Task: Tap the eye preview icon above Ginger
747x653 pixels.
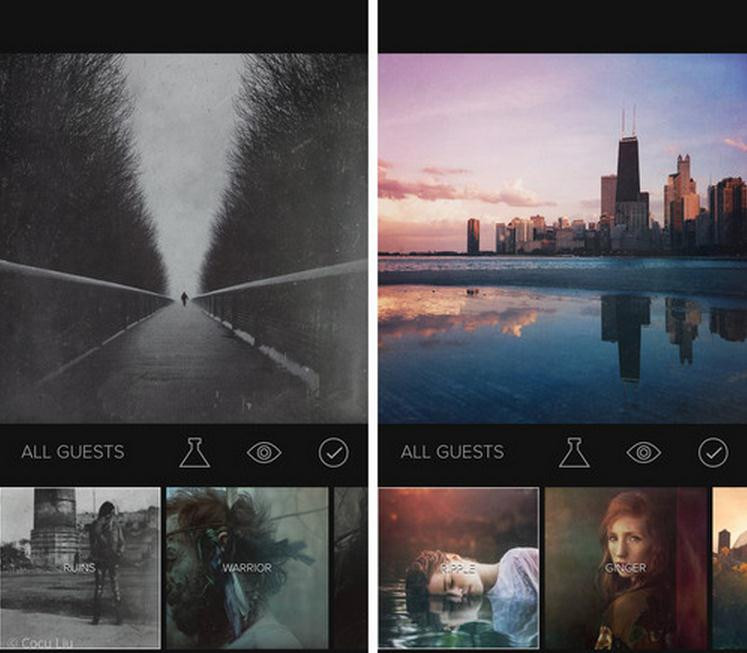Action: 644,452
